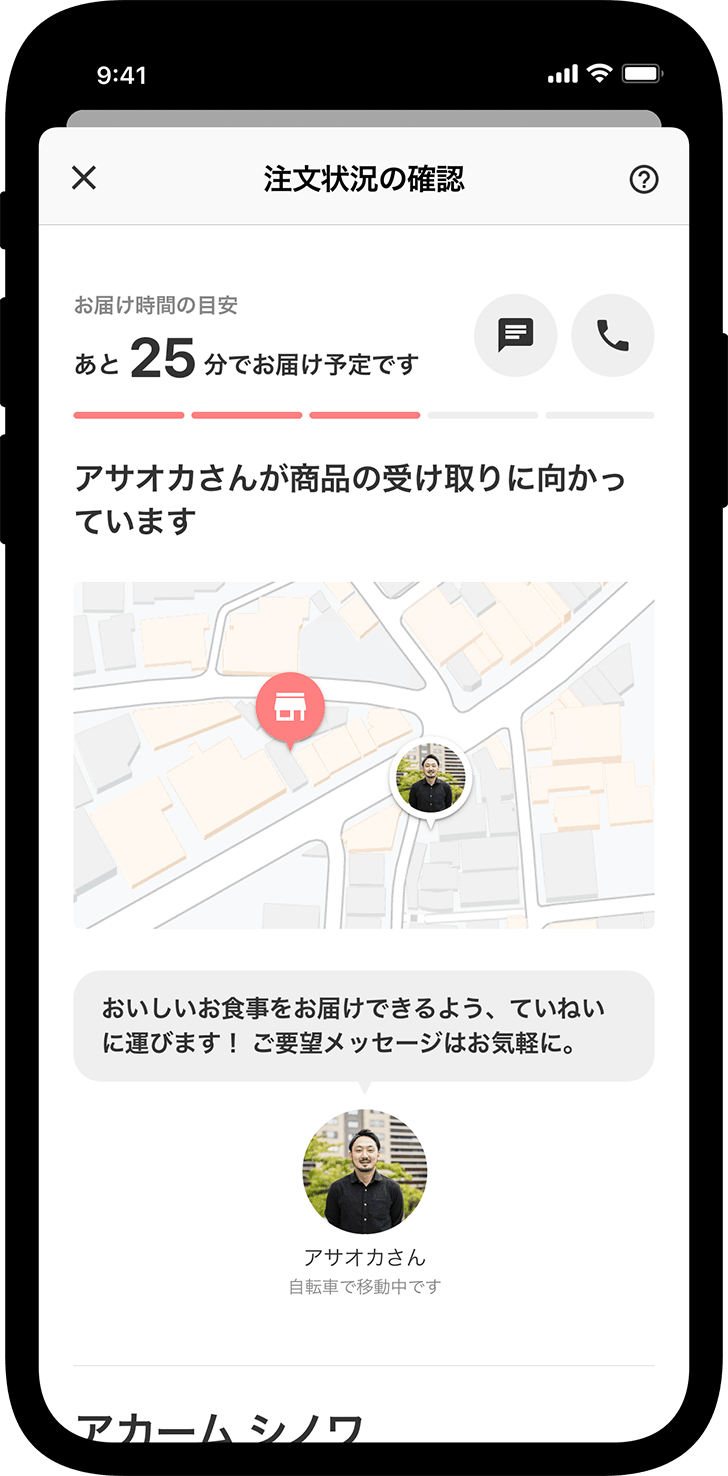Call the courier with the phone icon

(612, 335)
